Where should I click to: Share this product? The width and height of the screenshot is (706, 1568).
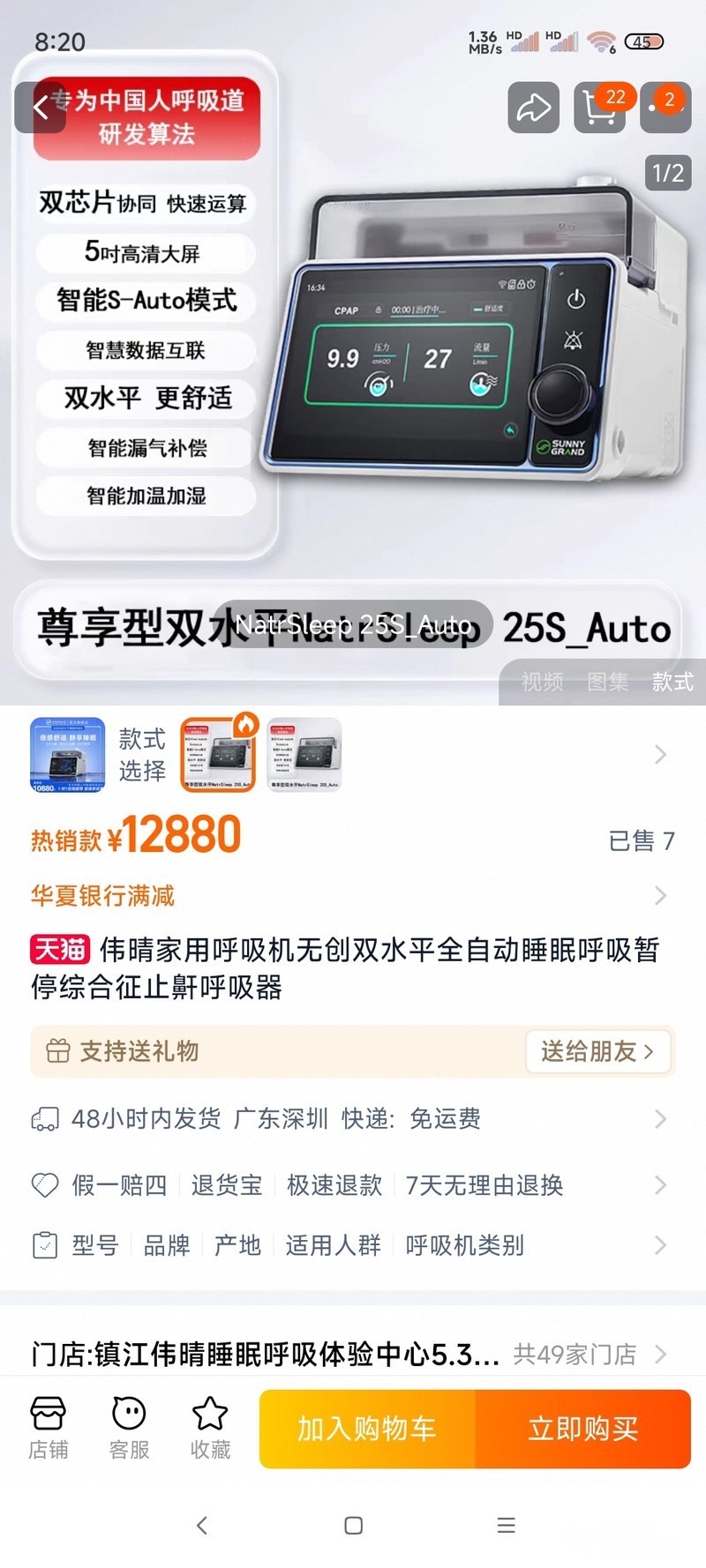pos(533,108)
